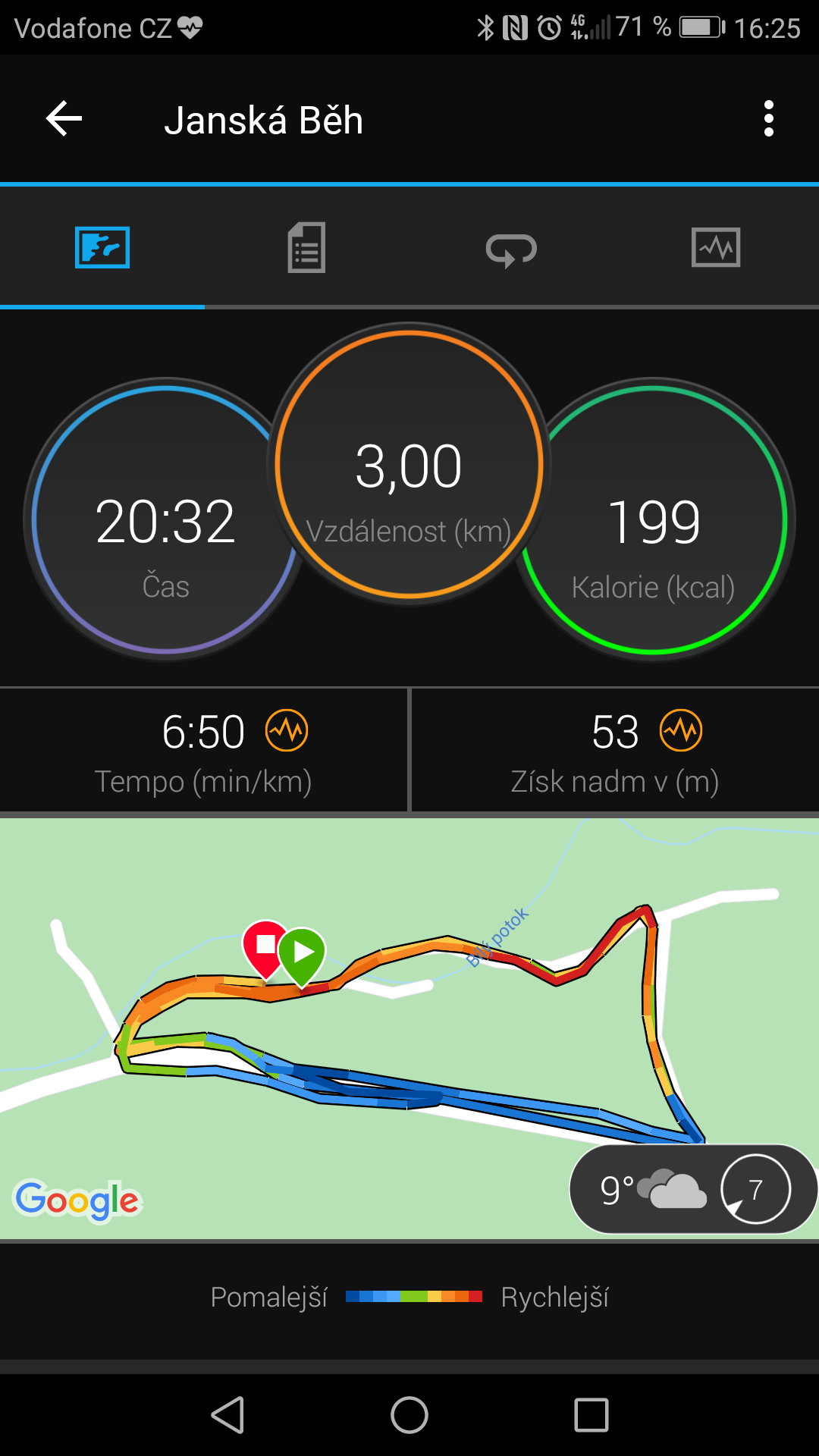819x1456 pixels.
Task: Tap the weather widget showing 9°
Action: 692,1189
